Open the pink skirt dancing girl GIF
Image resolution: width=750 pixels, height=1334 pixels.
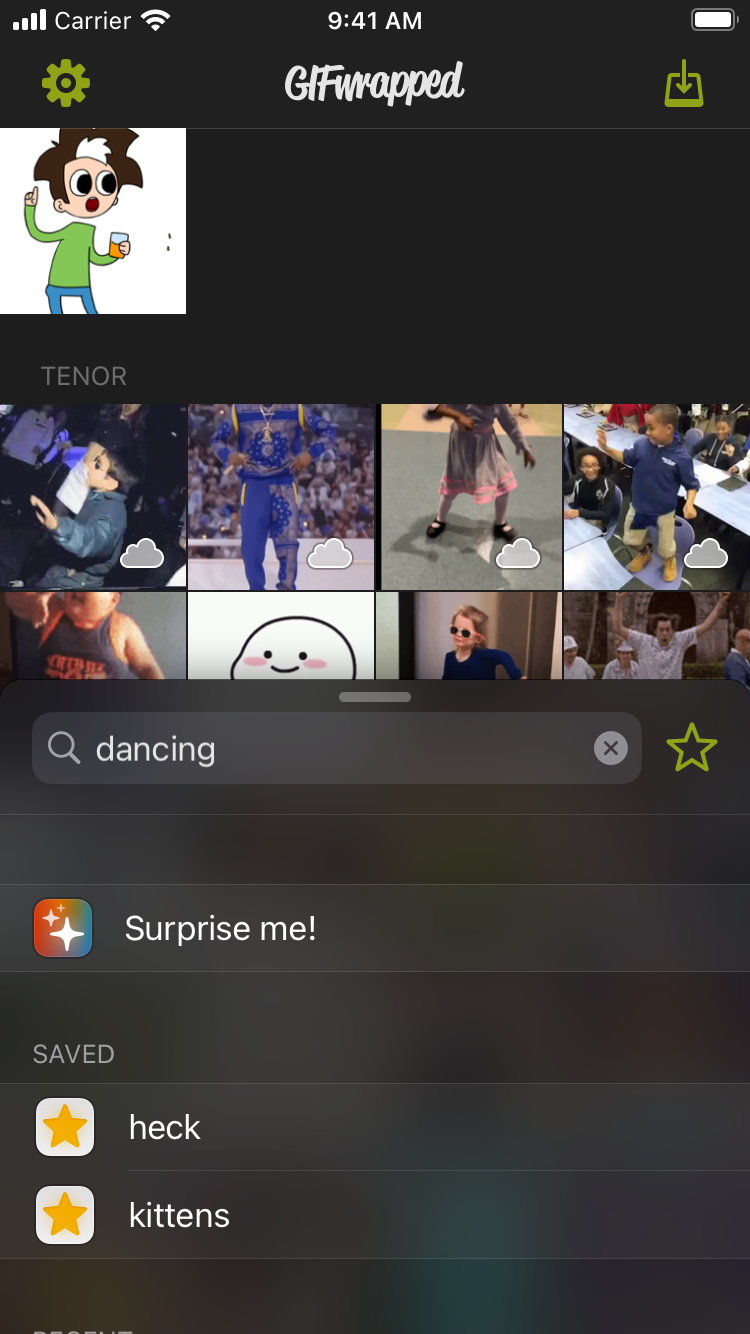(469, 497)
